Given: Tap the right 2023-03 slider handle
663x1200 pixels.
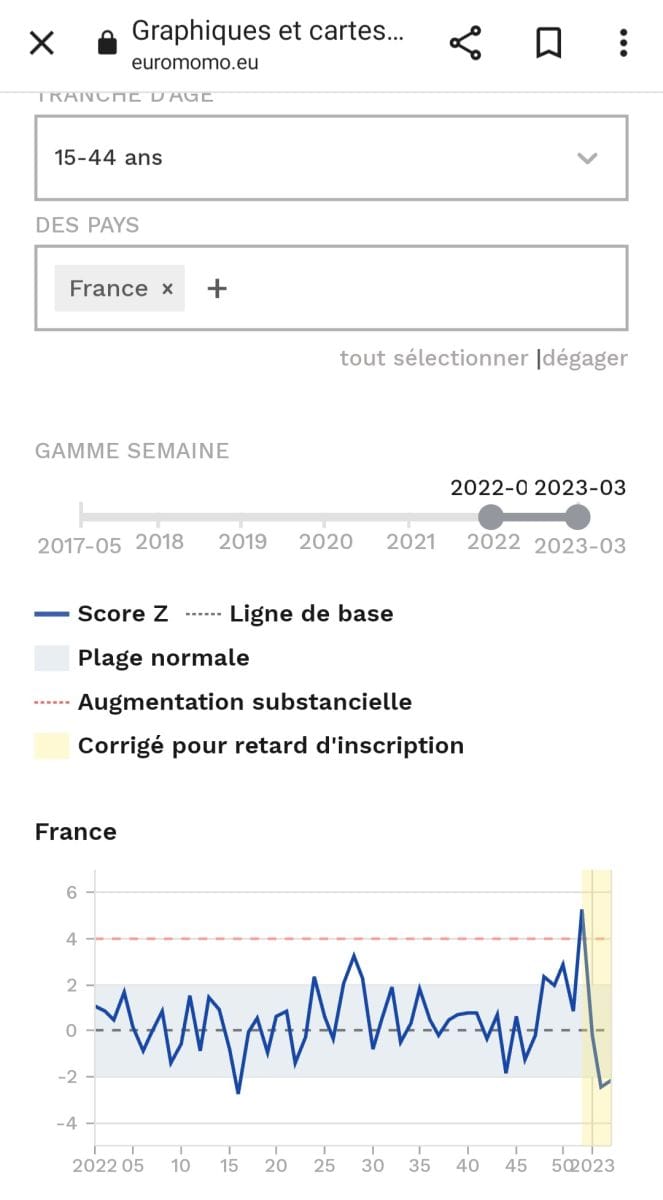Looking at the screenshot, I should [577, 517].
